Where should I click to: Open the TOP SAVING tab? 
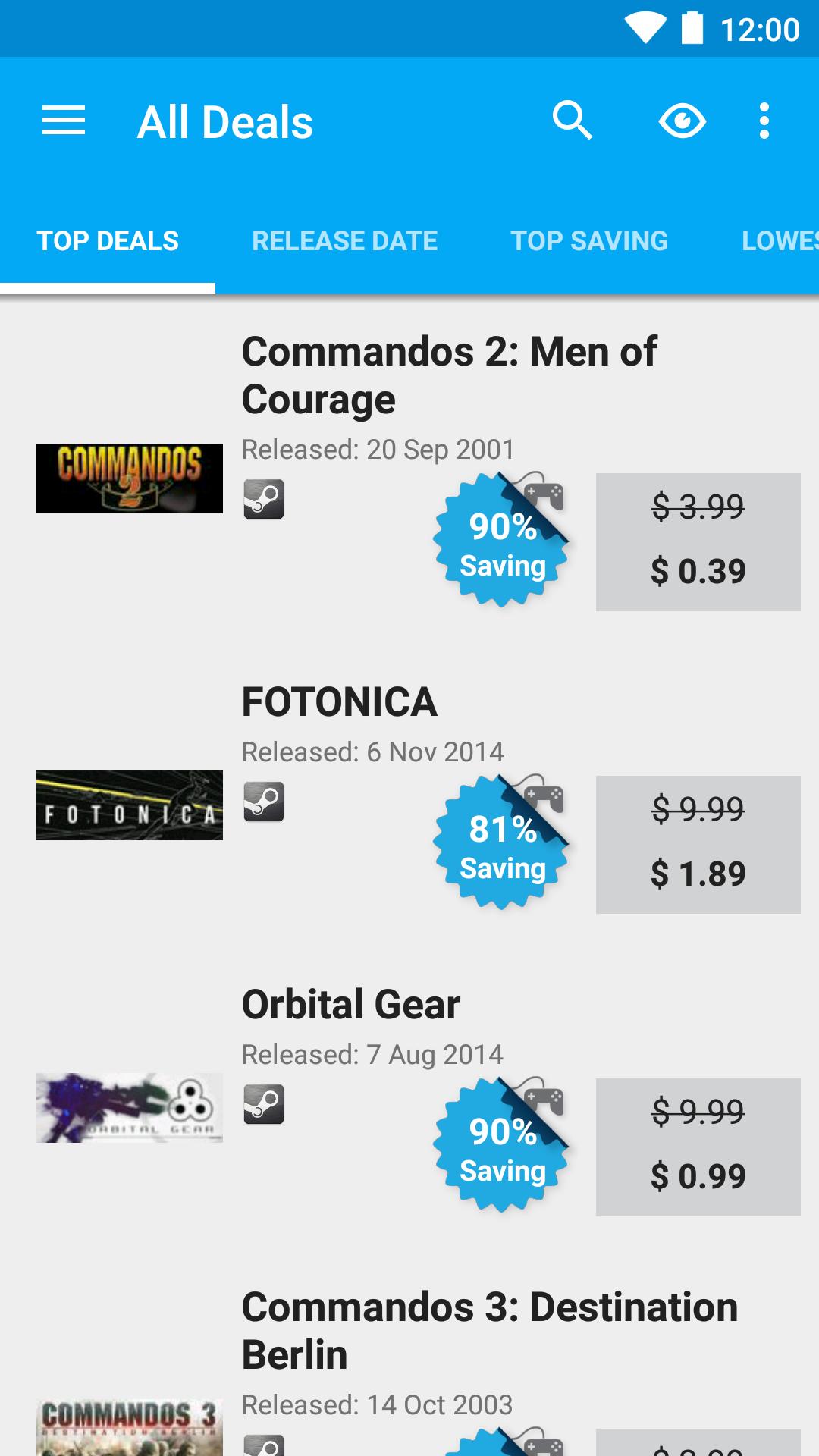click(589, 241)
